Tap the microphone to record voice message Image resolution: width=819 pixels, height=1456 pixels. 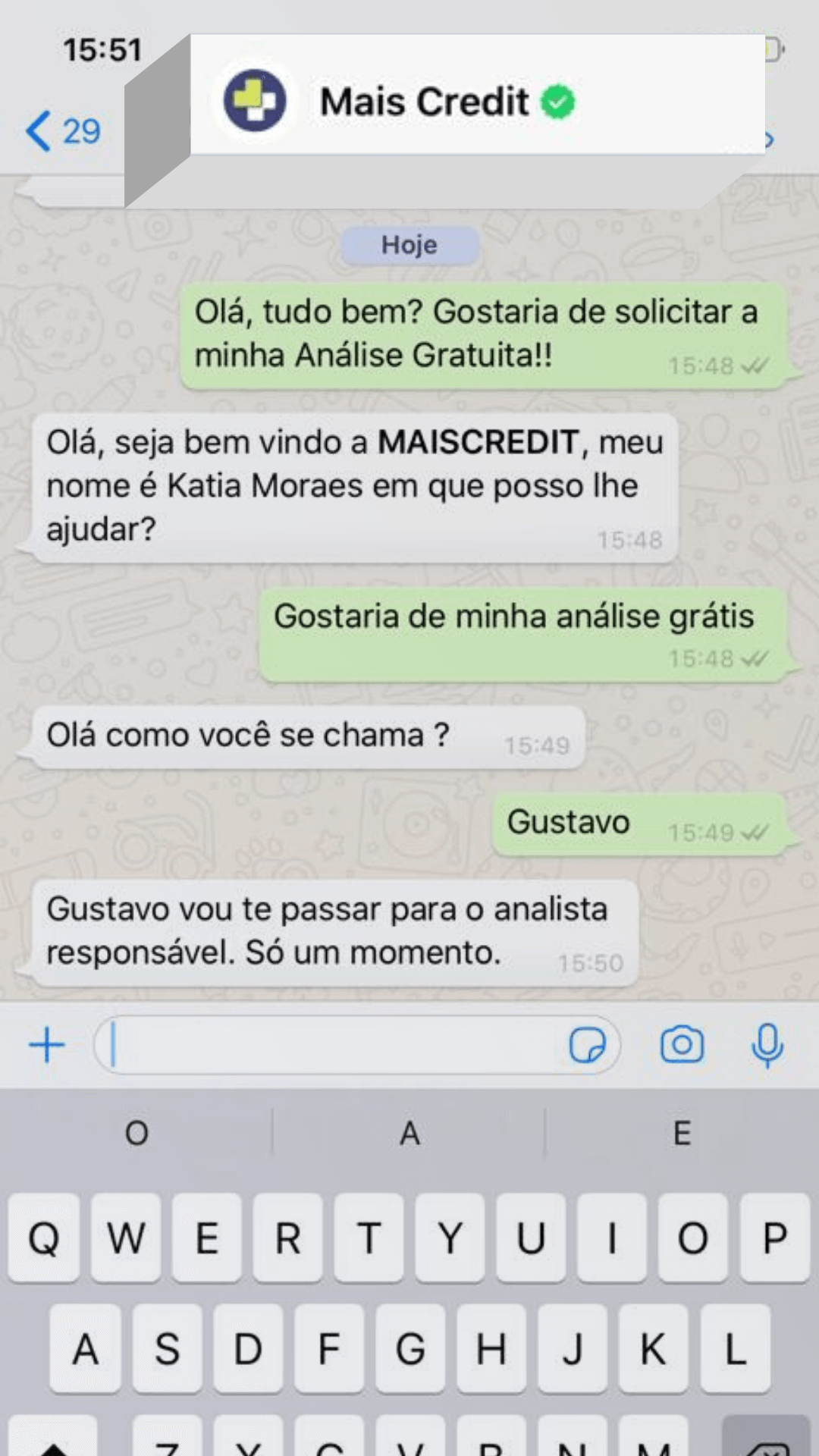(x=768, y=1044)
